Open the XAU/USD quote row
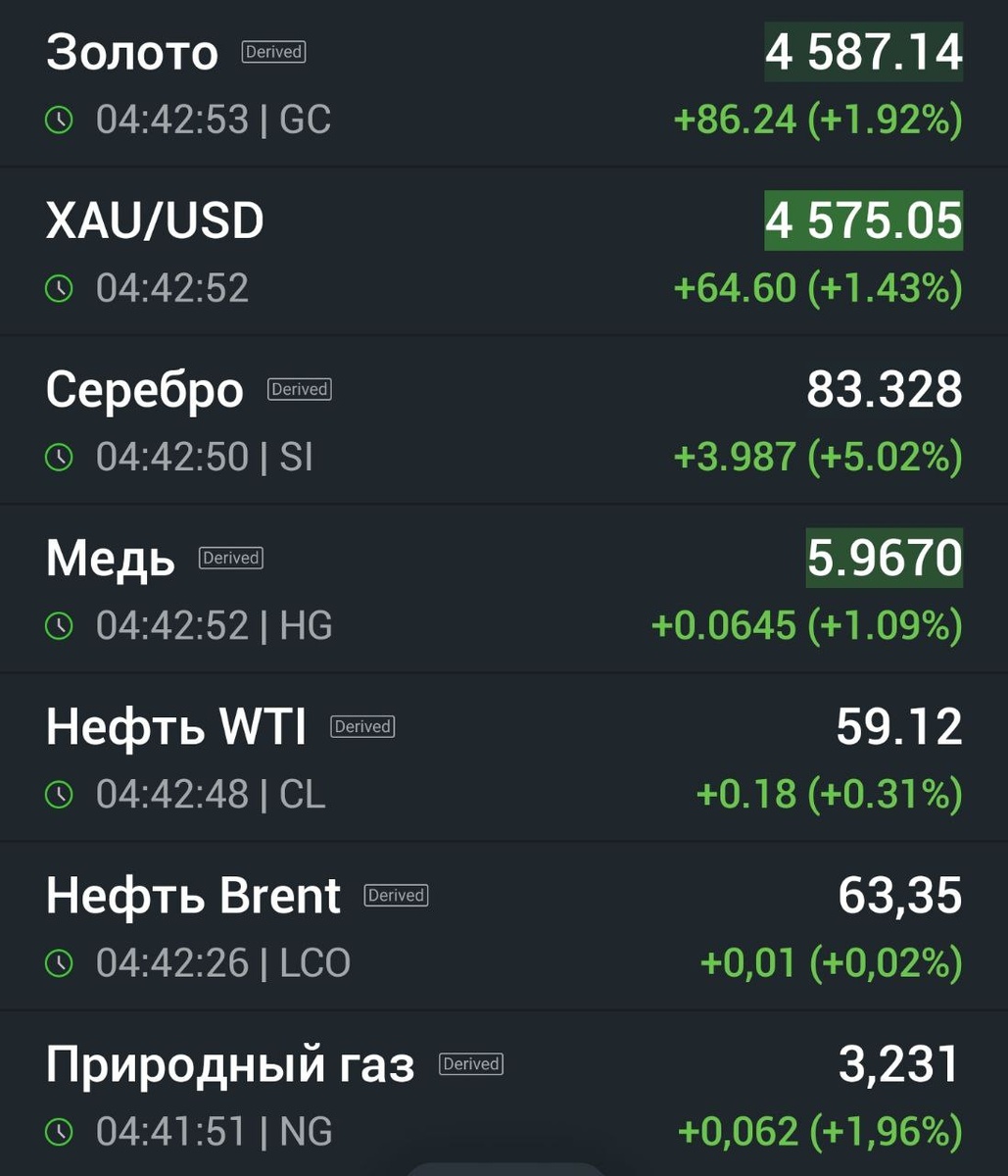Screen dimensions: 1008x1176 tap(155, 221)
